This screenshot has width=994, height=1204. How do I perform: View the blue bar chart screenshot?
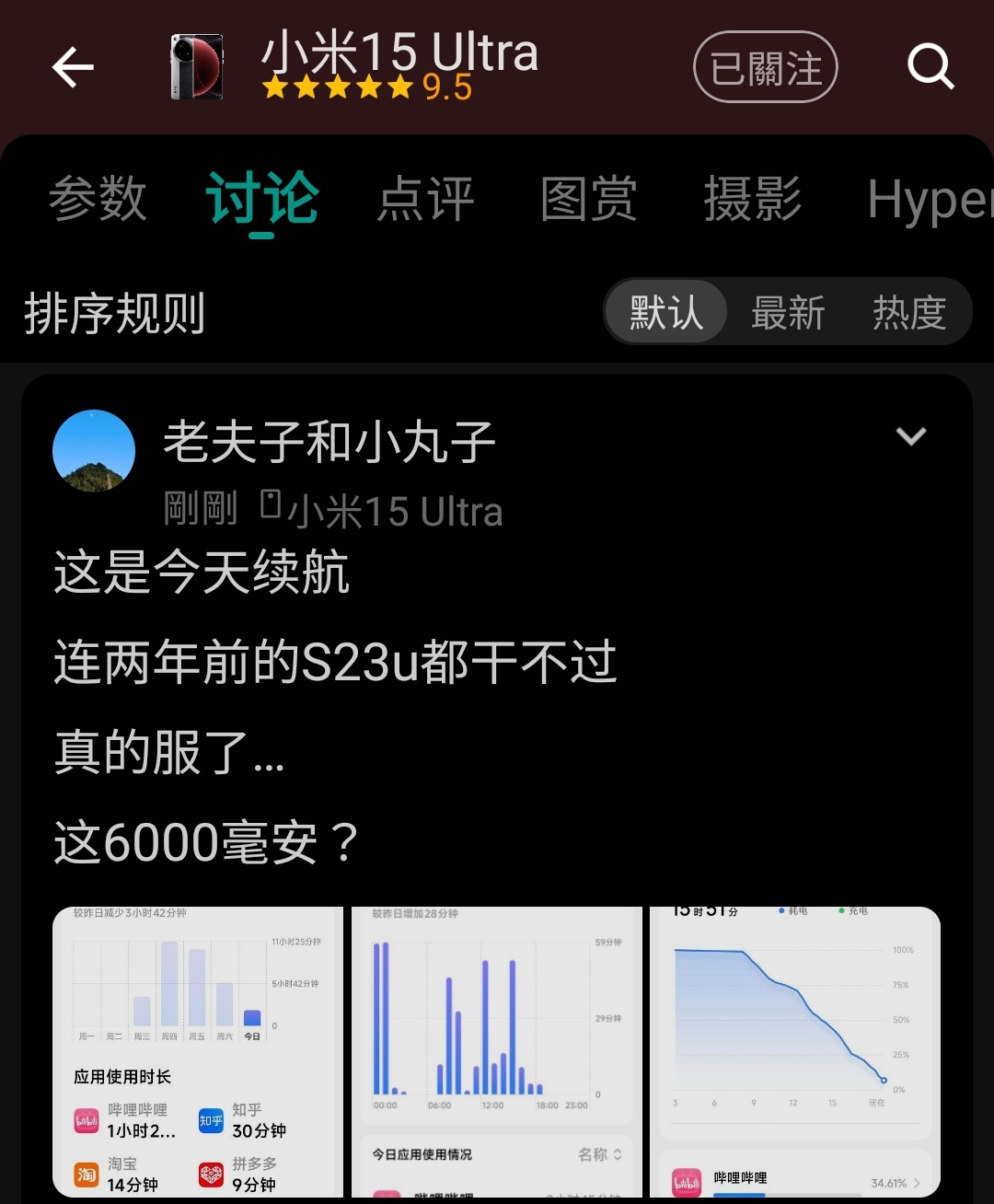497,1052
